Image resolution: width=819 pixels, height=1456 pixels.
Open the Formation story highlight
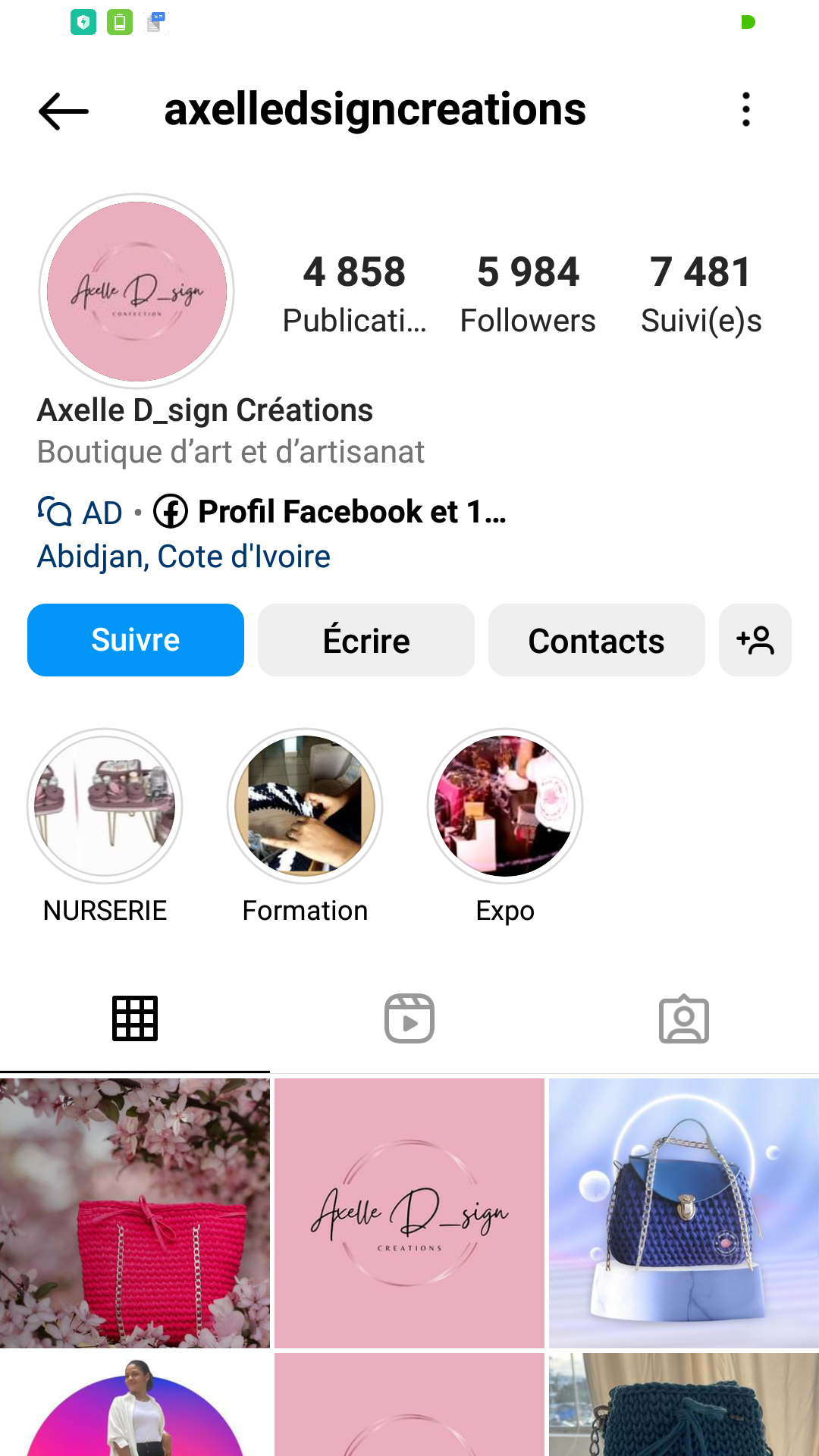click(x=305, y=806)
